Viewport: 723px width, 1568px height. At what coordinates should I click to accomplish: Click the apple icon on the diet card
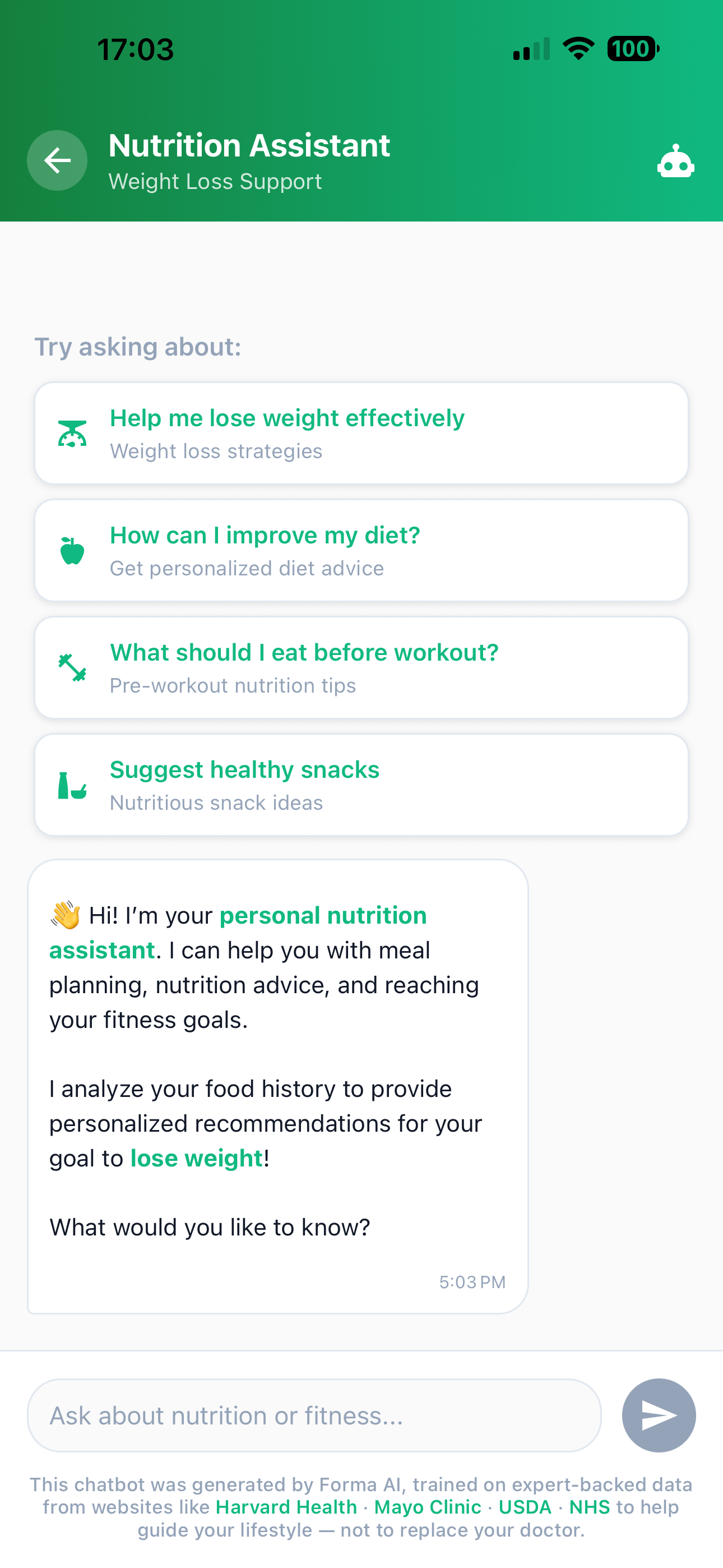click(71, 550)
